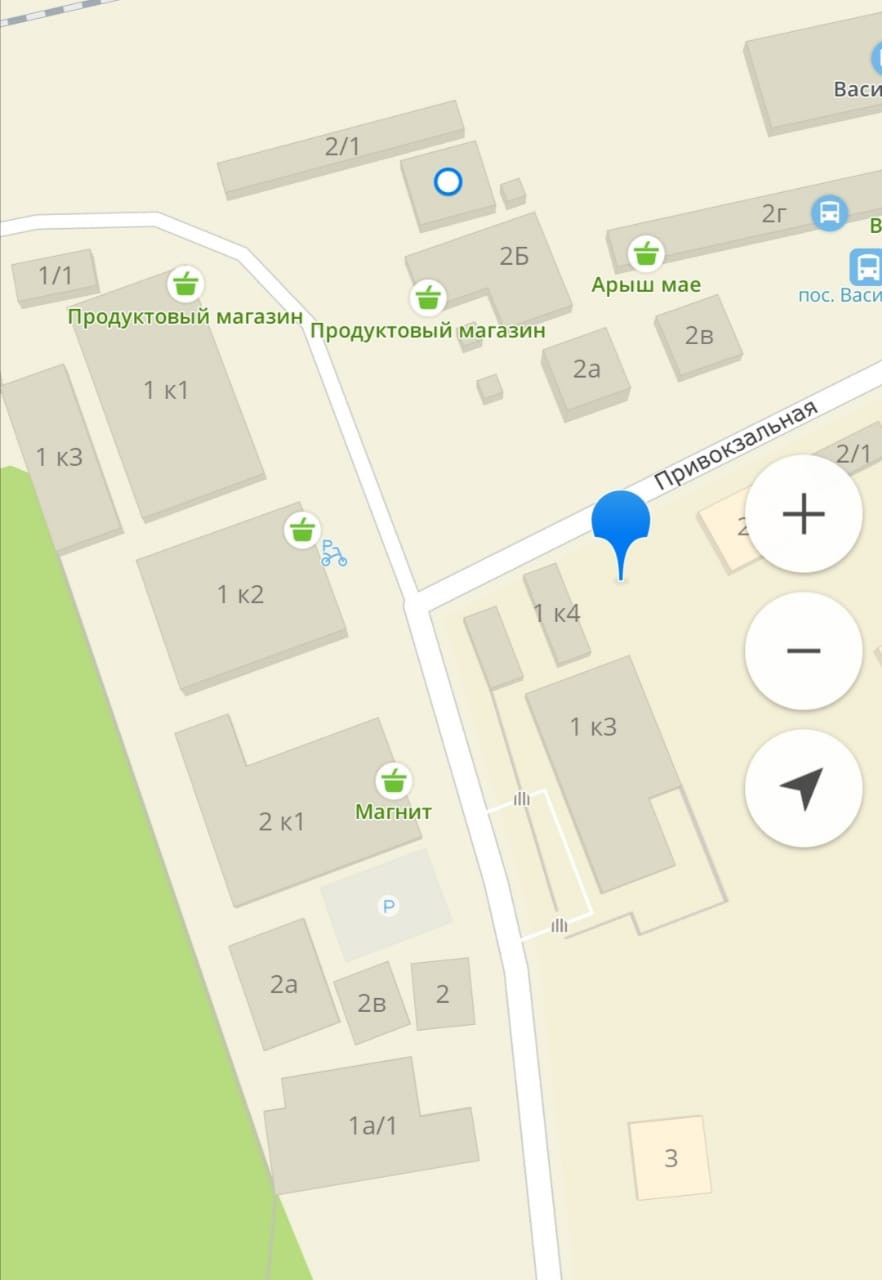Open the parking marker below 2 к1
Image resolution: width=882 pixels, height=1280 pixels.
[388, 907]
